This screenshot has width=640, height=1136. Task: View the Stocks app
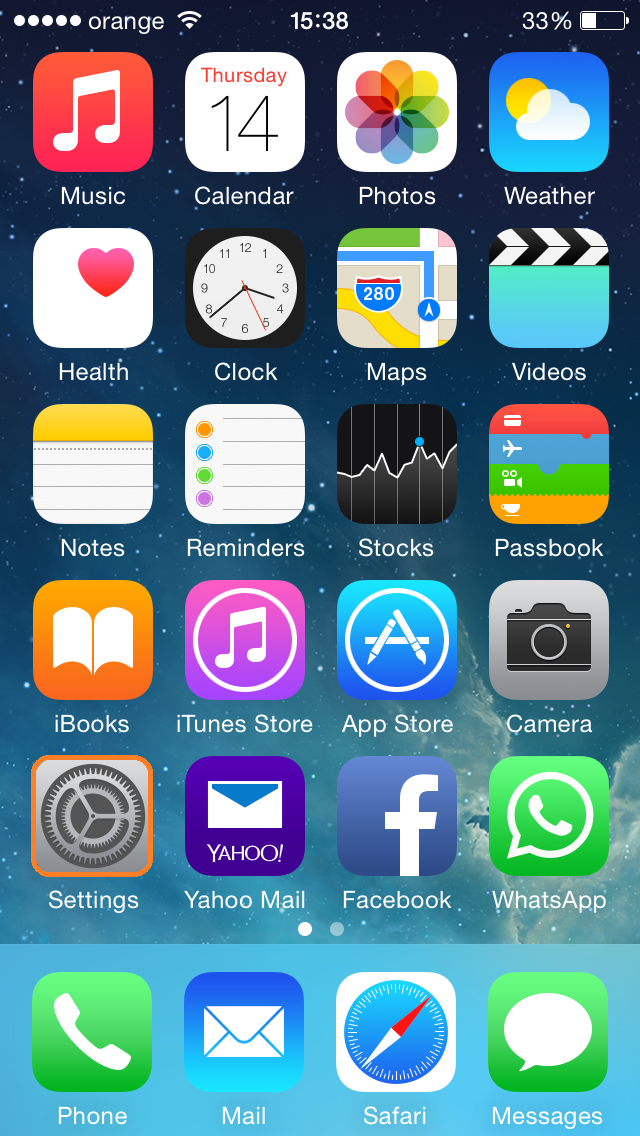click(x=397, y=464)
